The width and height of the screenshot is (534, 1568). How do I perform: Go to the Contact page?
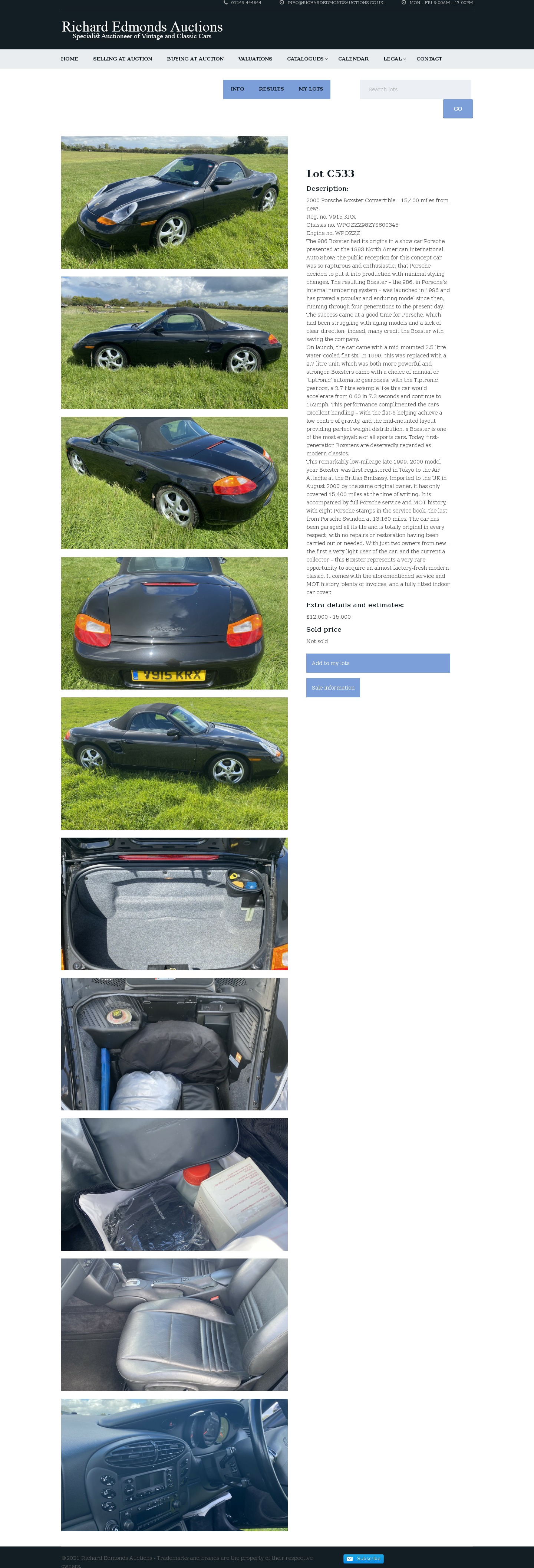(429, 59)
